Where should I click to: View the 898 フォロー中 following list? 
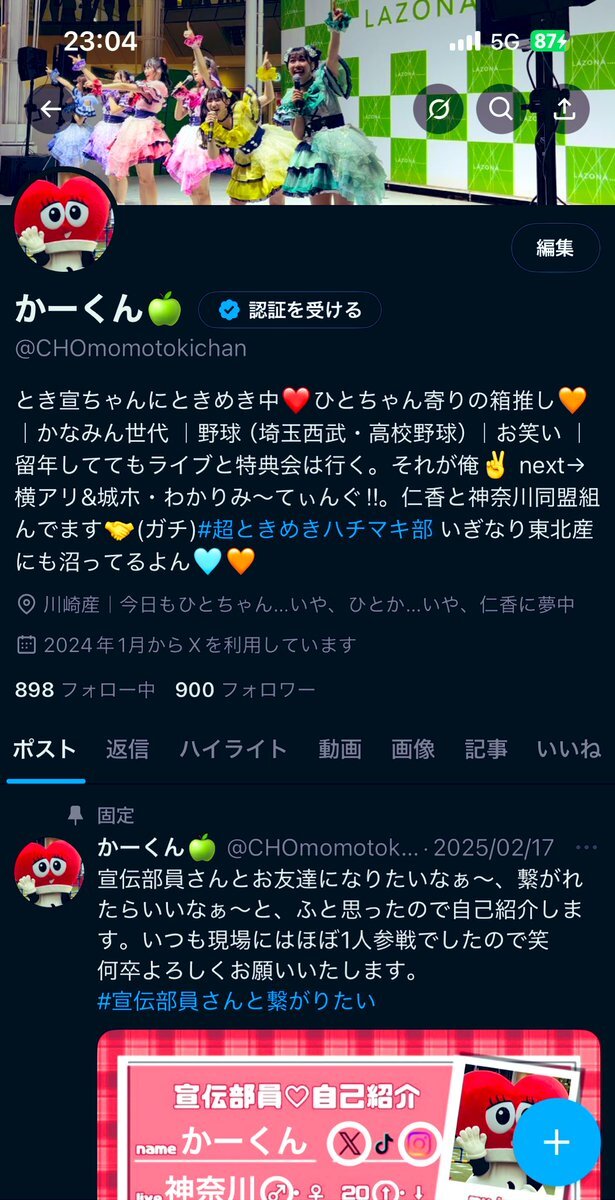click(85, 689)
